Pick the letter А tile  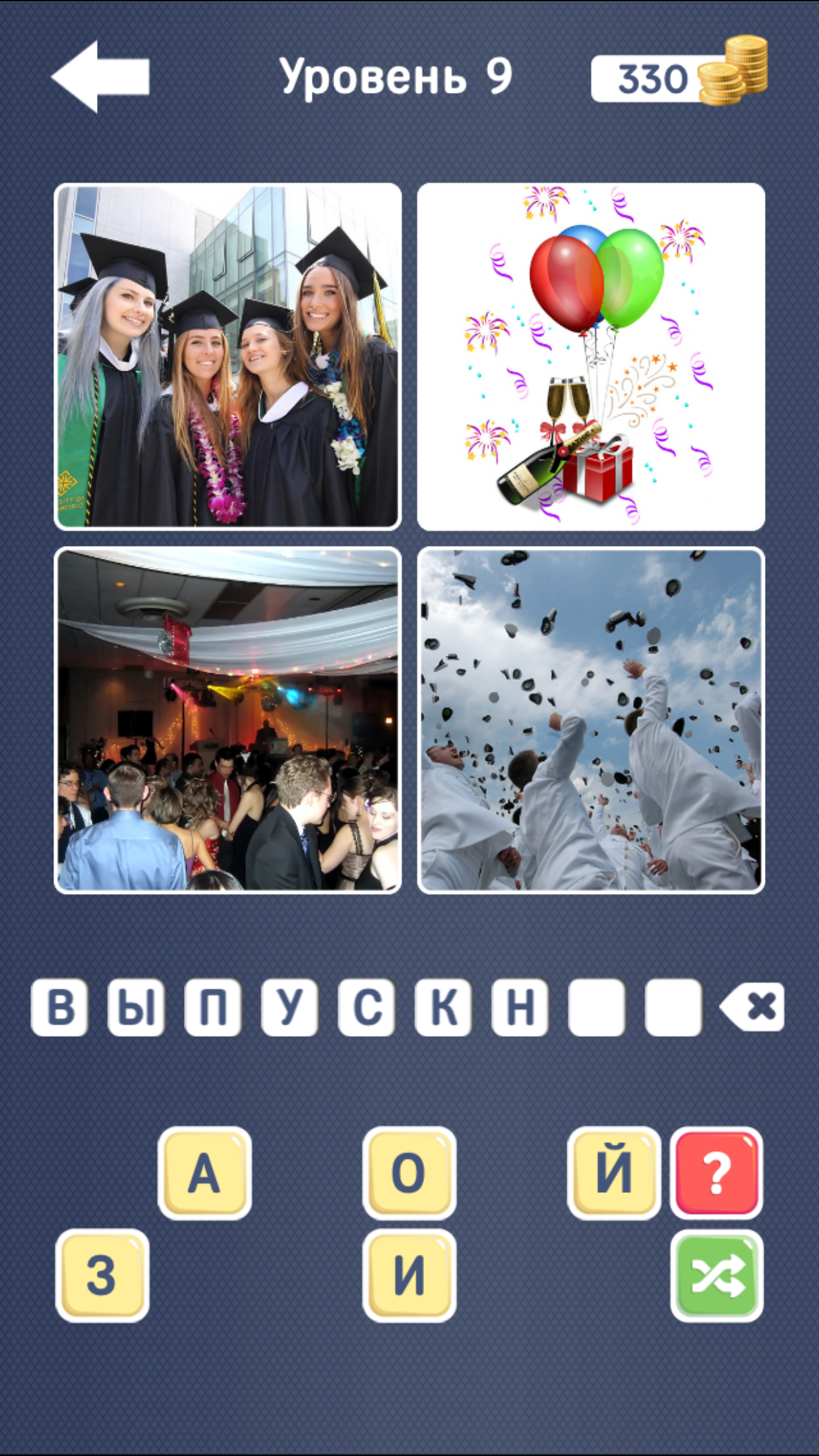(204, 1173)
